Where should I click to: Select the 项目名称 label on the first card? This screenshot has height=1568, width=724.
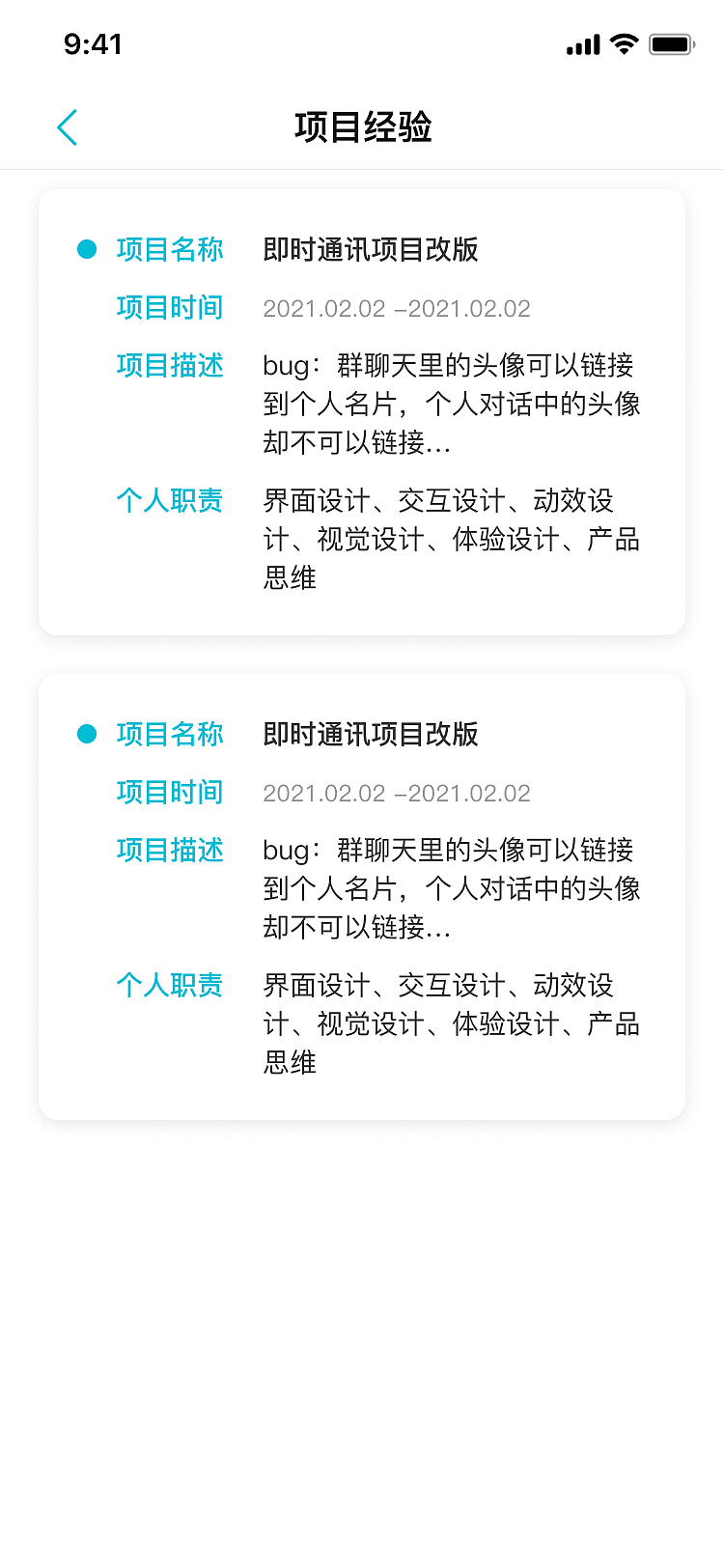[169, 248]
